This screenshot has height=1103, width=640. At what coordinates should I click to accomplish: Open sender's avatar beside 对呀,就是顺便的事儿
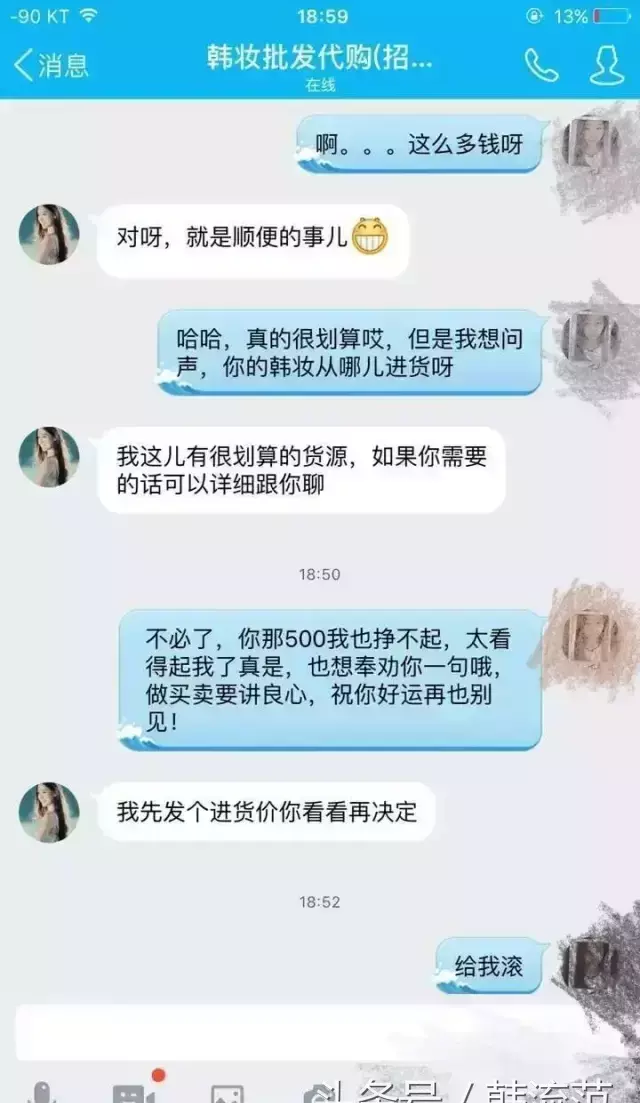pos(49,234)
